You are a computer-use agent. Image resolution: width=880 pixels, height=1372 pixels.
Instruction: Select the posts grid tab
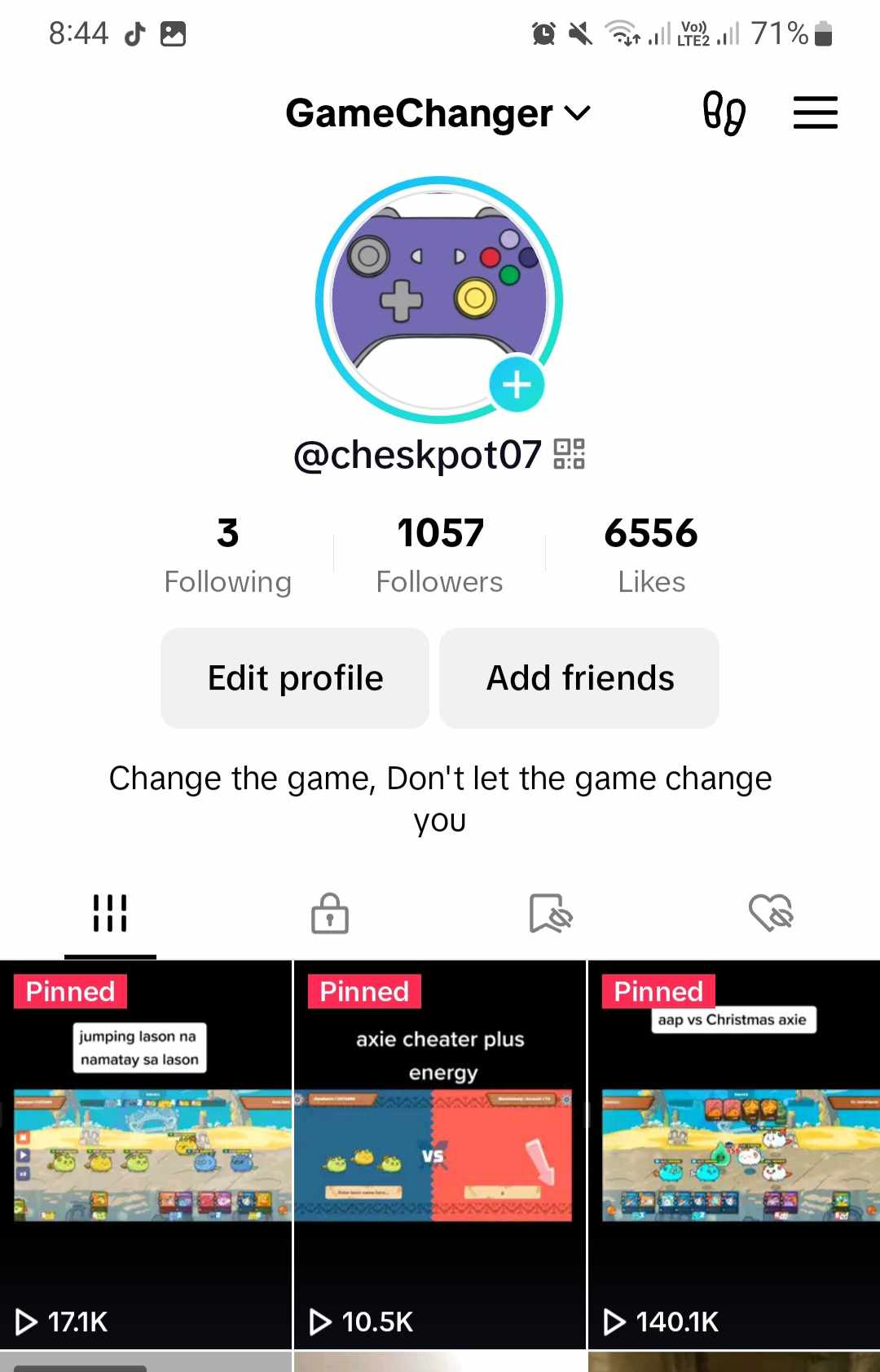click(110, 913)
